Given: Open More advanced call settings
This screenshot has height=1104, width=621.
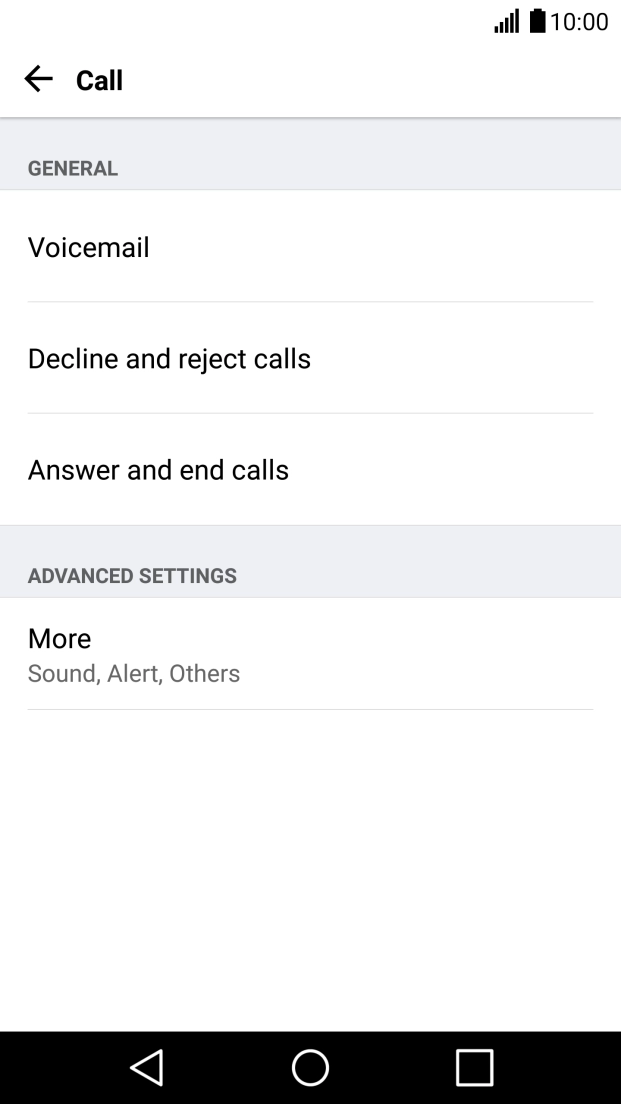Looking at the screenshot, I should [x=310, y=655].
